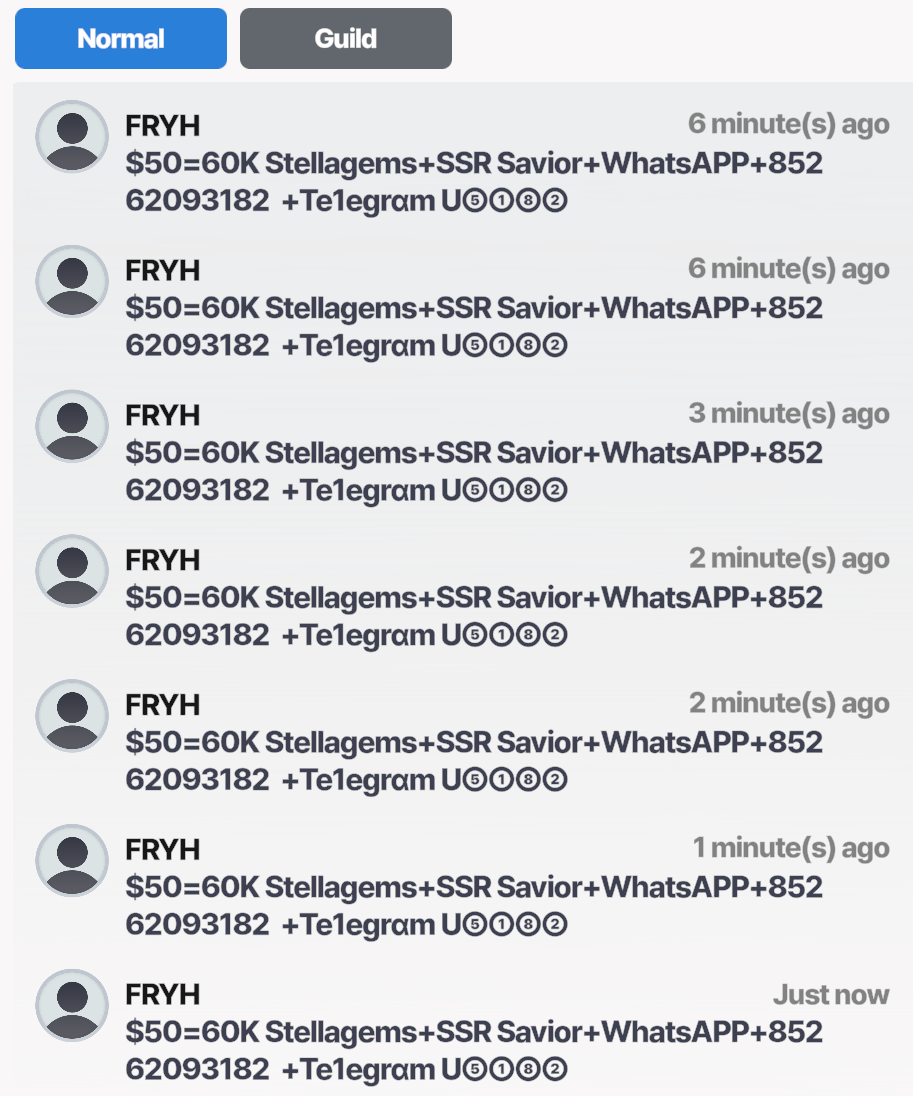Switch to the Normal chat tab
913x1096 pixels.
[121, 39]
